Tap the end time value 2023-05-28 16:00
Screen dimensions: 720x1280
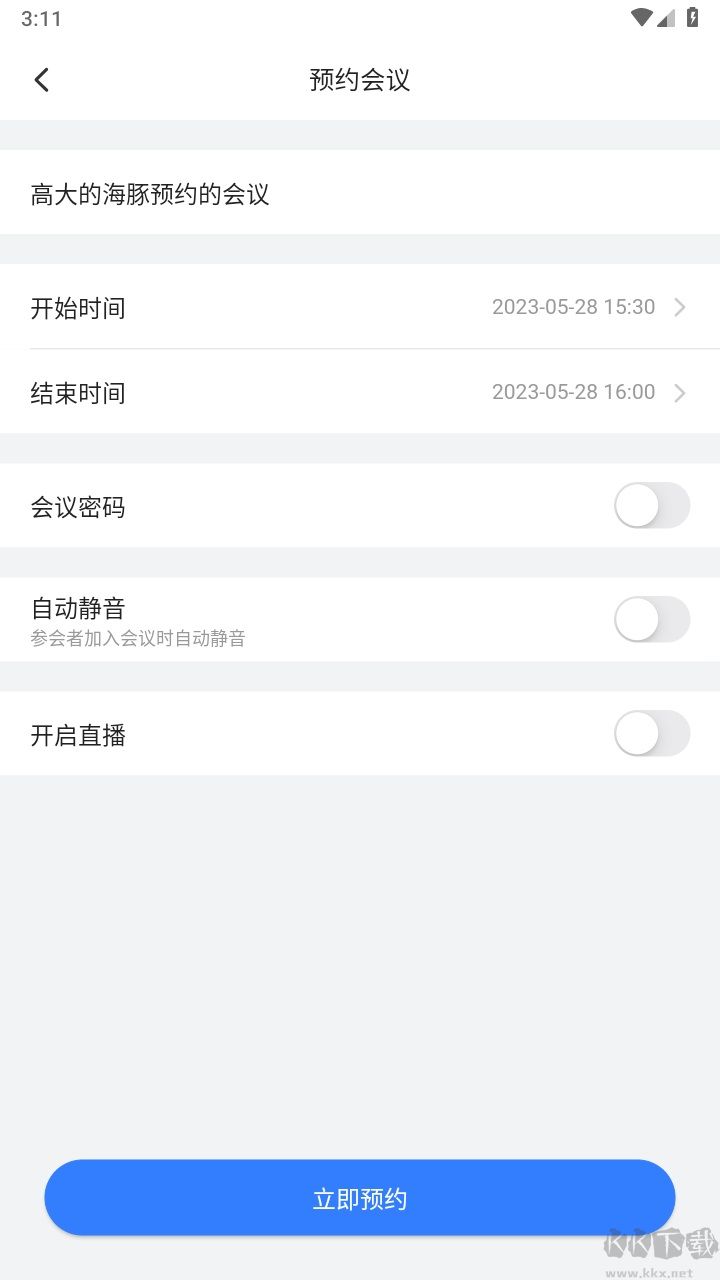(x=574, y=392)
